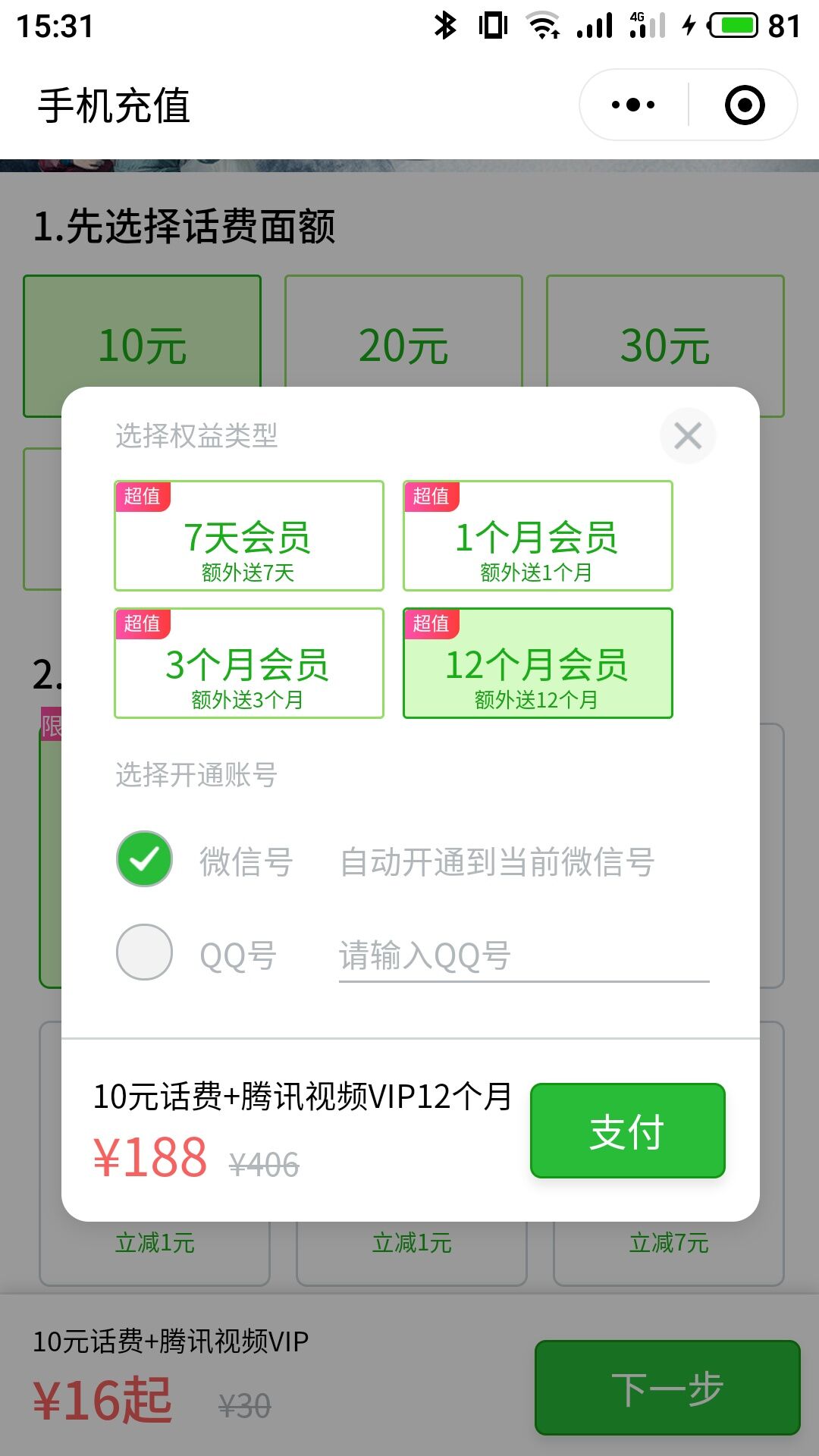The image size is (819, 1456).
Task: Close the membership type dialog
Action: 688,435
